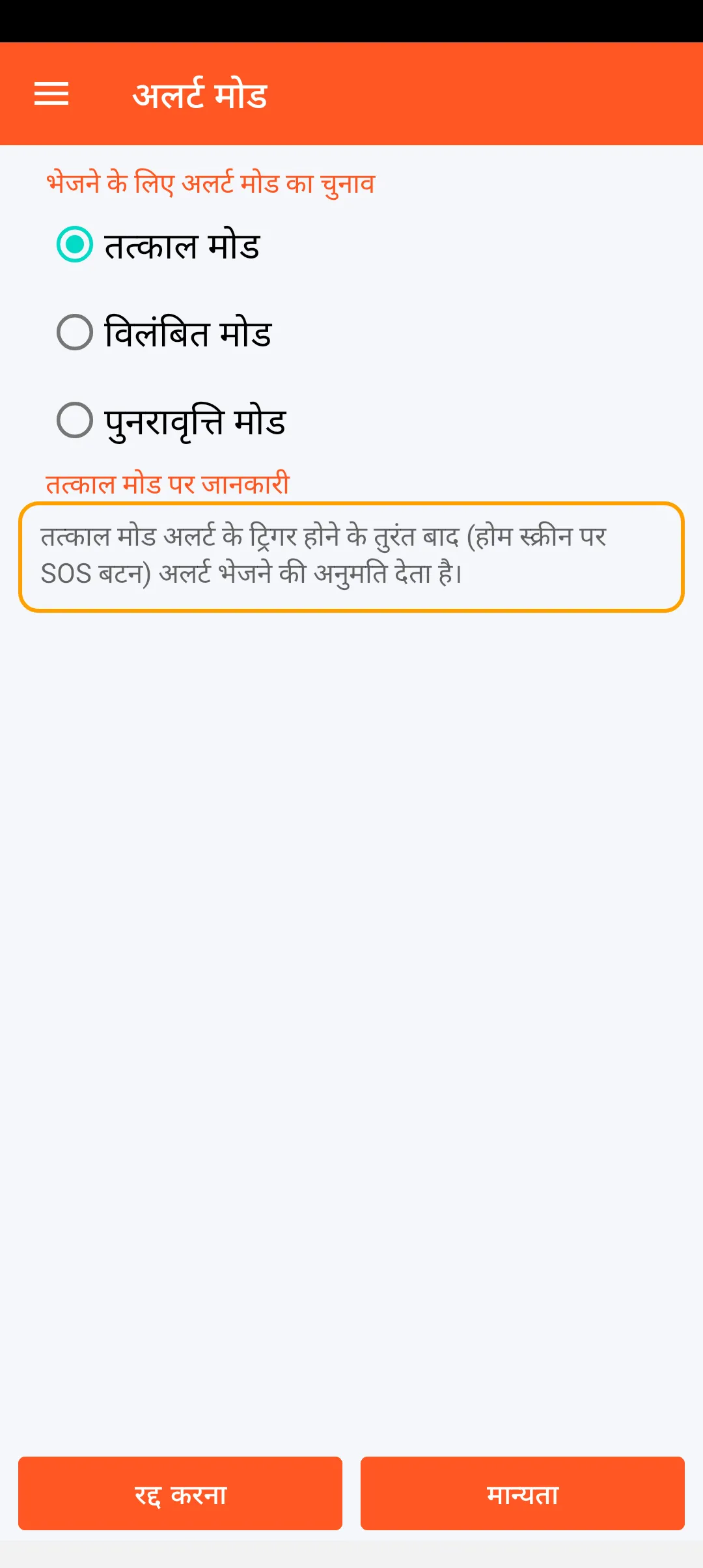Choose the विलंबित मोड radio option

point(75,332)
